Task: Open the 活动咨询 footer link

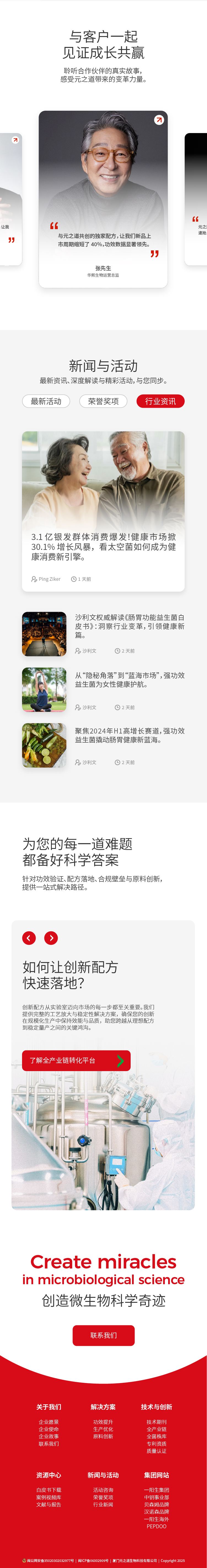Action: pos(103,1490)
